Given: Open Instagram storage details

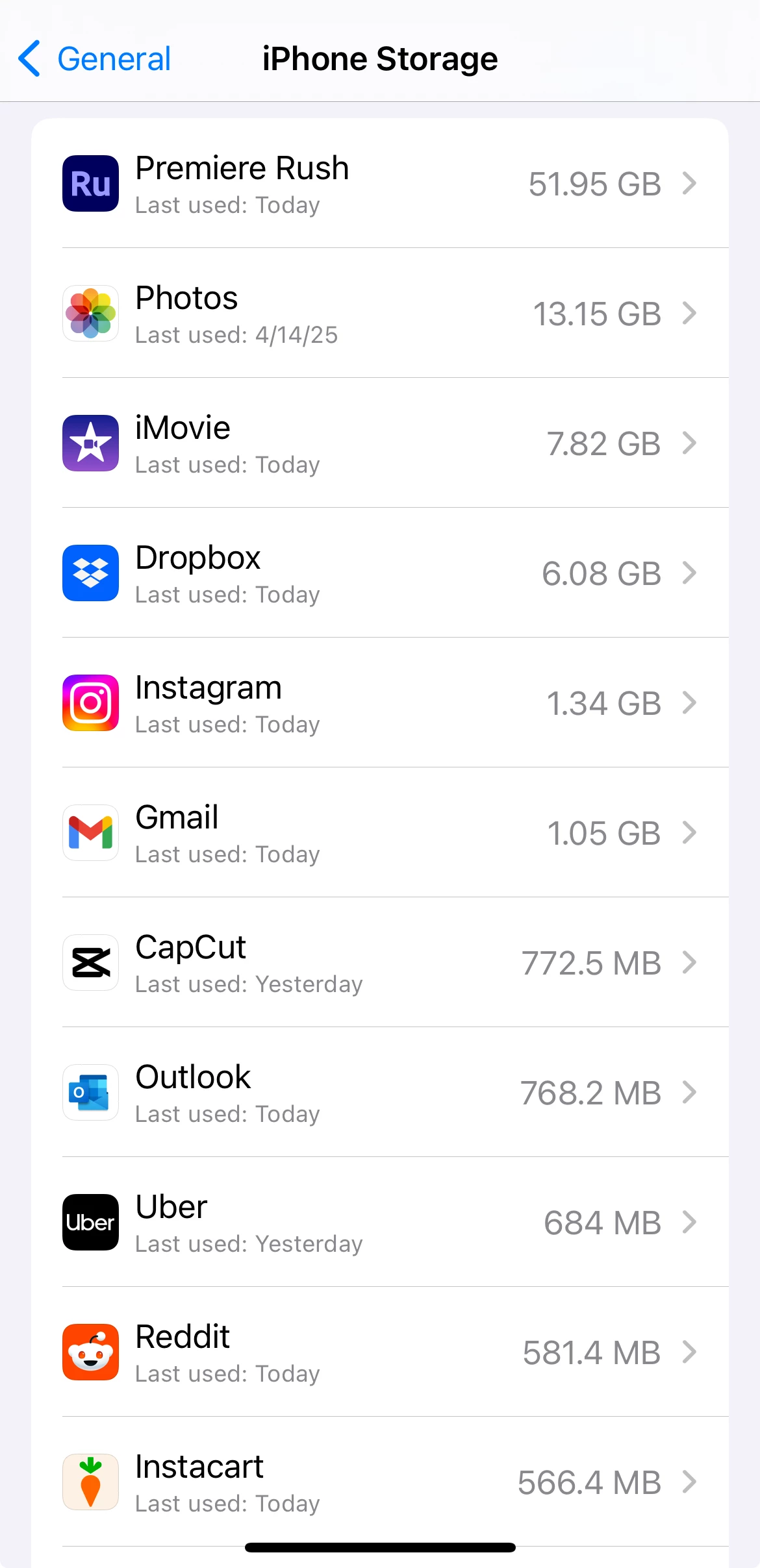Looking at the screenshot, I should [x=379, y=703].
